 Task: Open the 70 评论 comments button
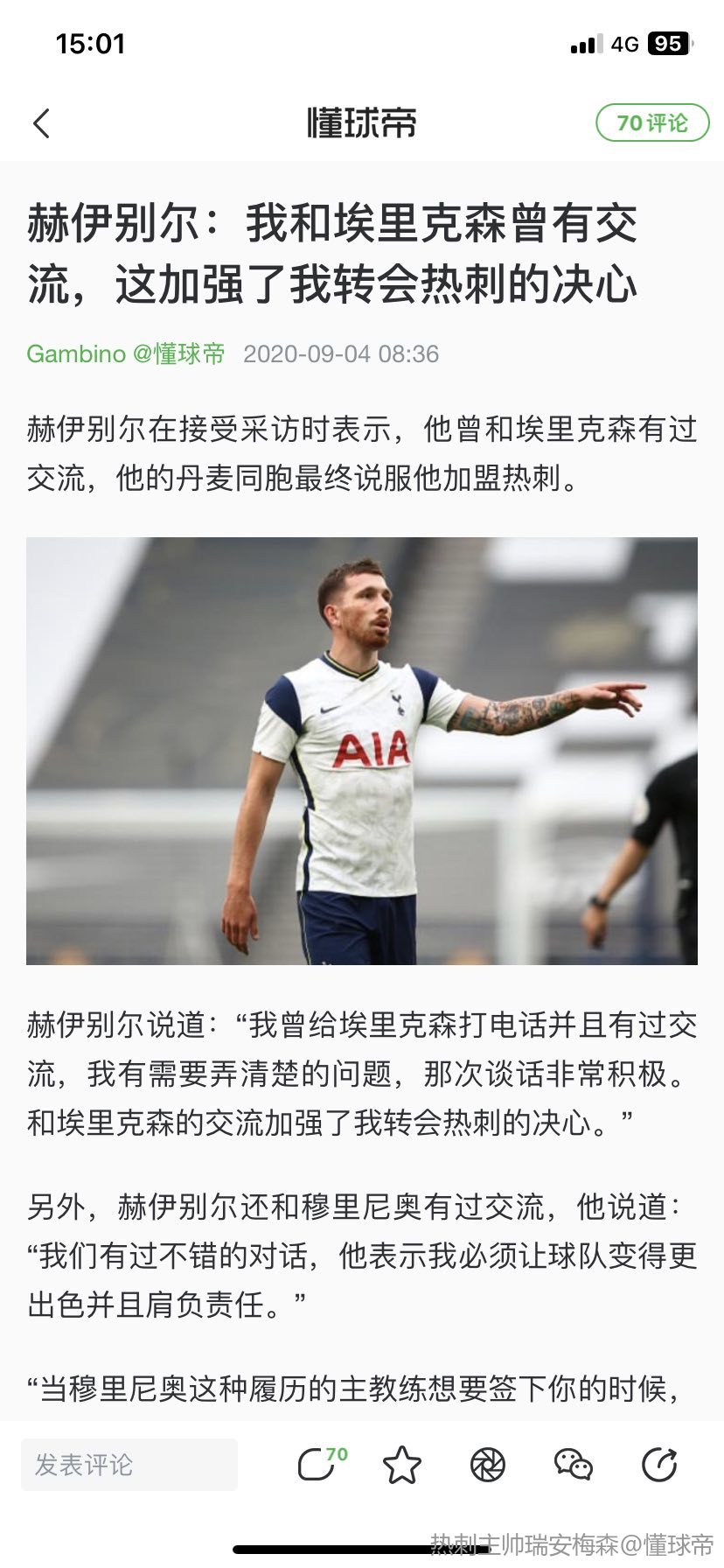pos(651,123)
